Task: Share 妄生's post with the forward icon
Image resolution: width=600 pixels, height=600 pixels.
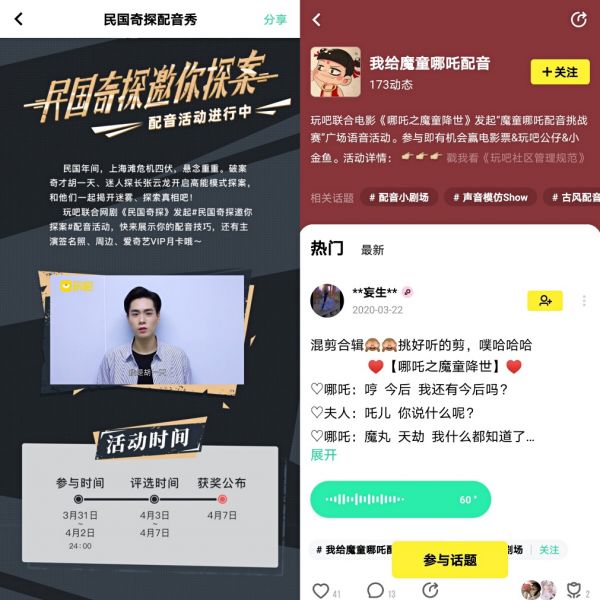Action: tap(430, 591)
